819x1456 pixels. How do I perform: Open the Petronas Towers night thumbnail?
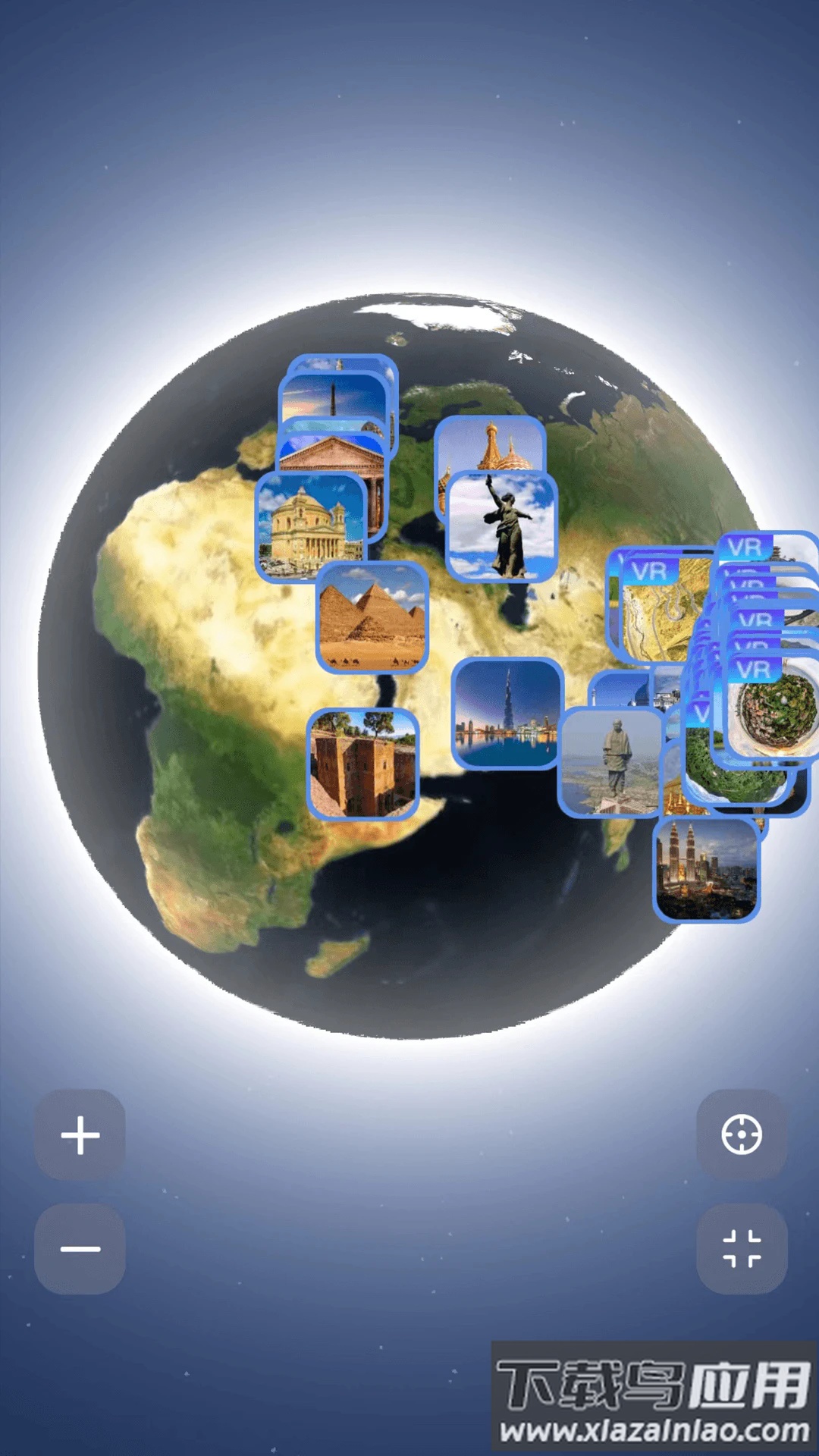tap(706, 871)
